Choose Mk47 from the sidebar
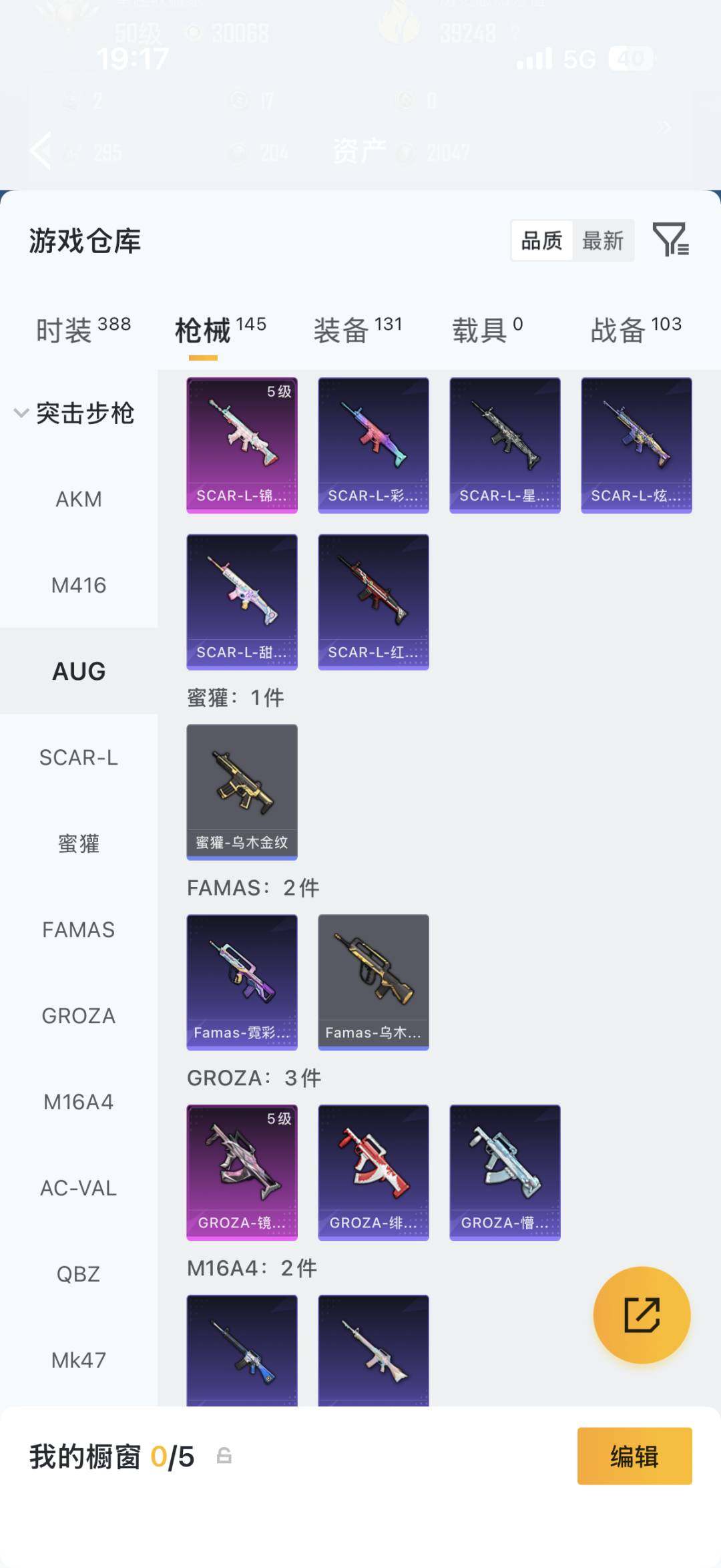 point(79,1360)
